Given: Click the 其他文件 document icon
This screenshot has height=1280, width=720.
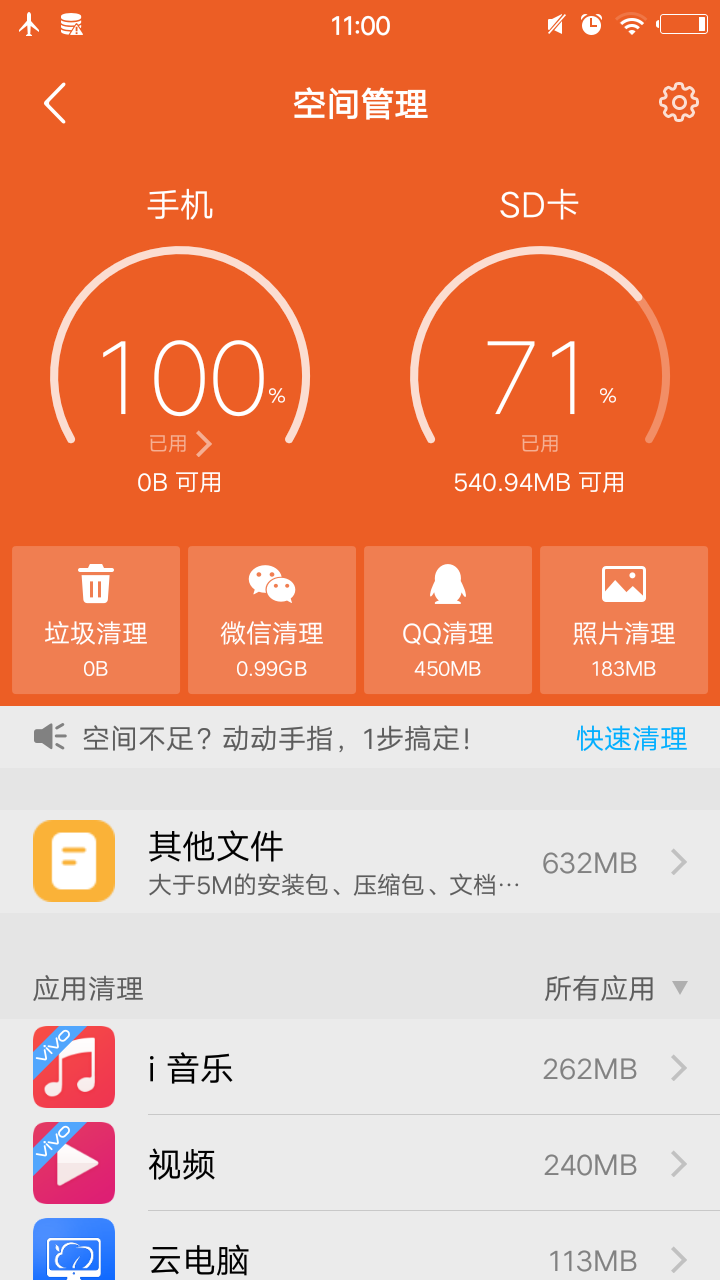Looking at the screenshot, I should pos(74,861).
